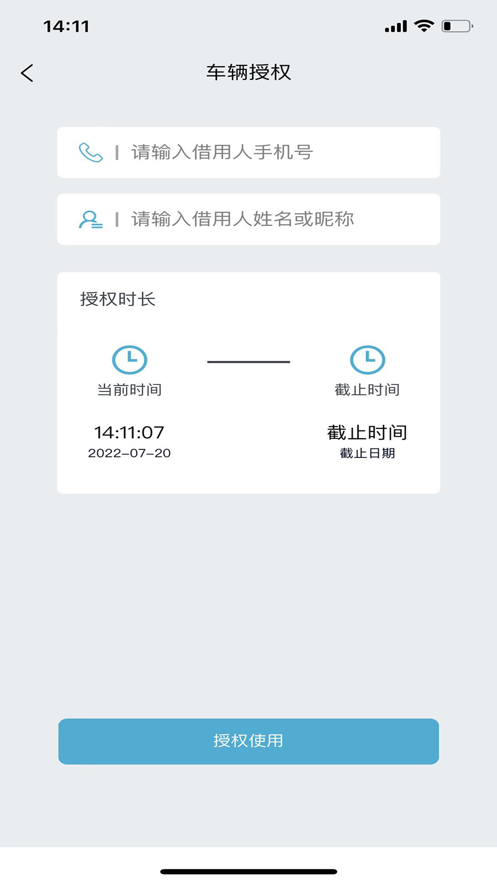Tap the 请输入借用人手机号 phone field

[248, 153]
